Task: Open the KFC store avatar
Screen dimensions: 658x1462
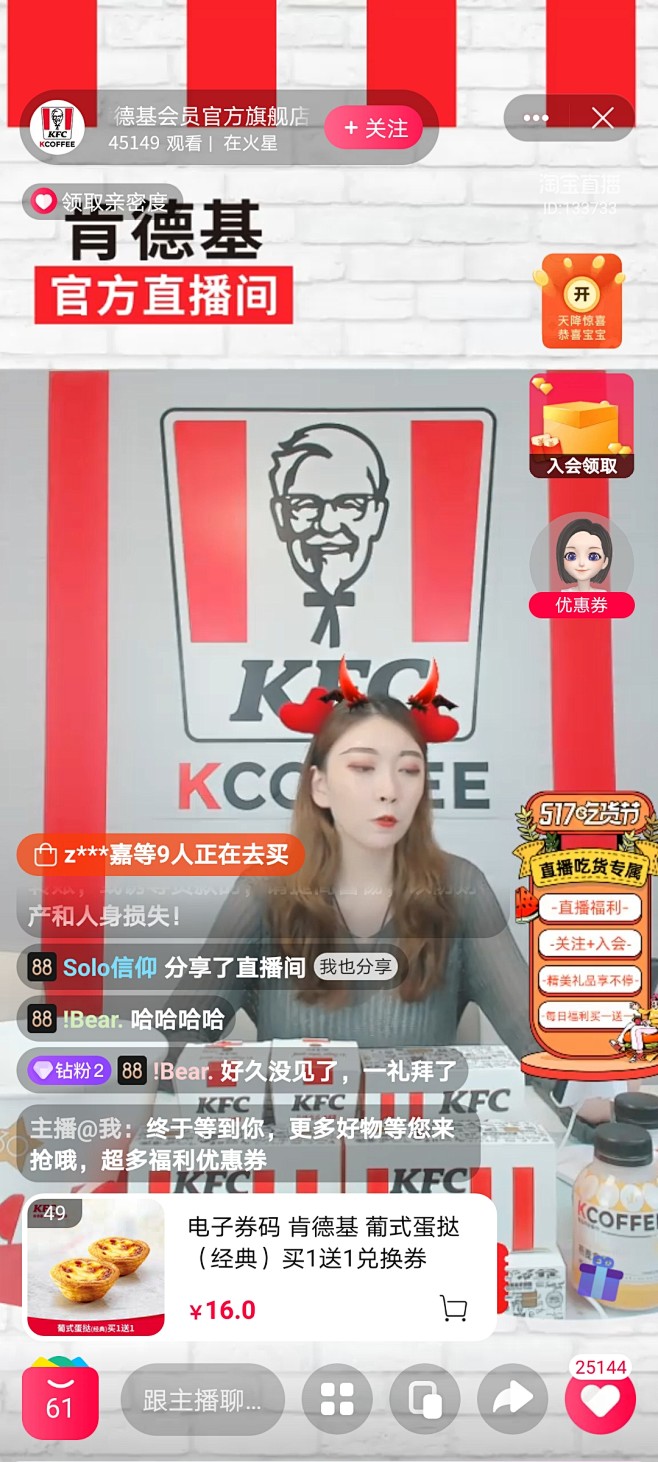Action: pos(57,128)
